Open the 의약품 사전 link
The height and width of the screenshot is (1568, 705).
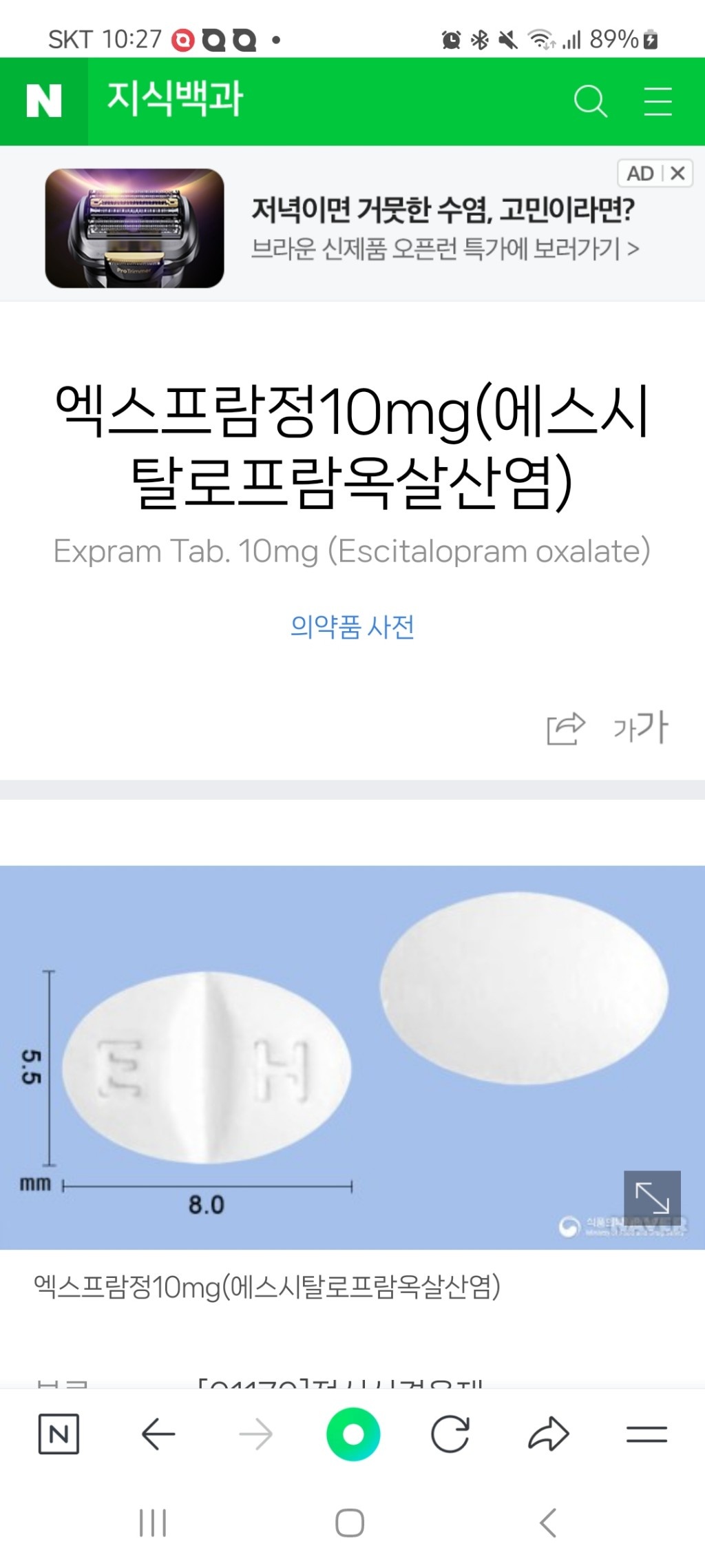pyautogui.click(x=352, y=626)
